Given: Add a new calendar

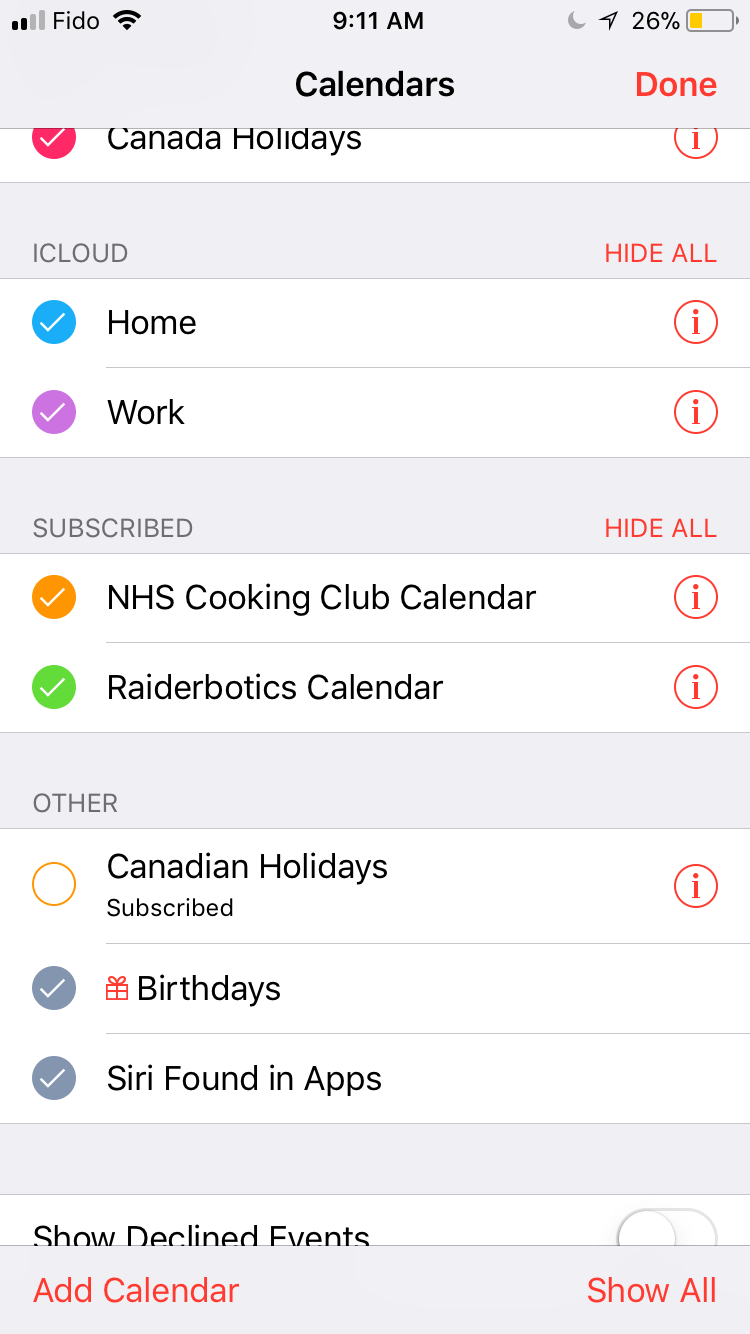Looking at the screenshot, I should (x=137, y=1290).
